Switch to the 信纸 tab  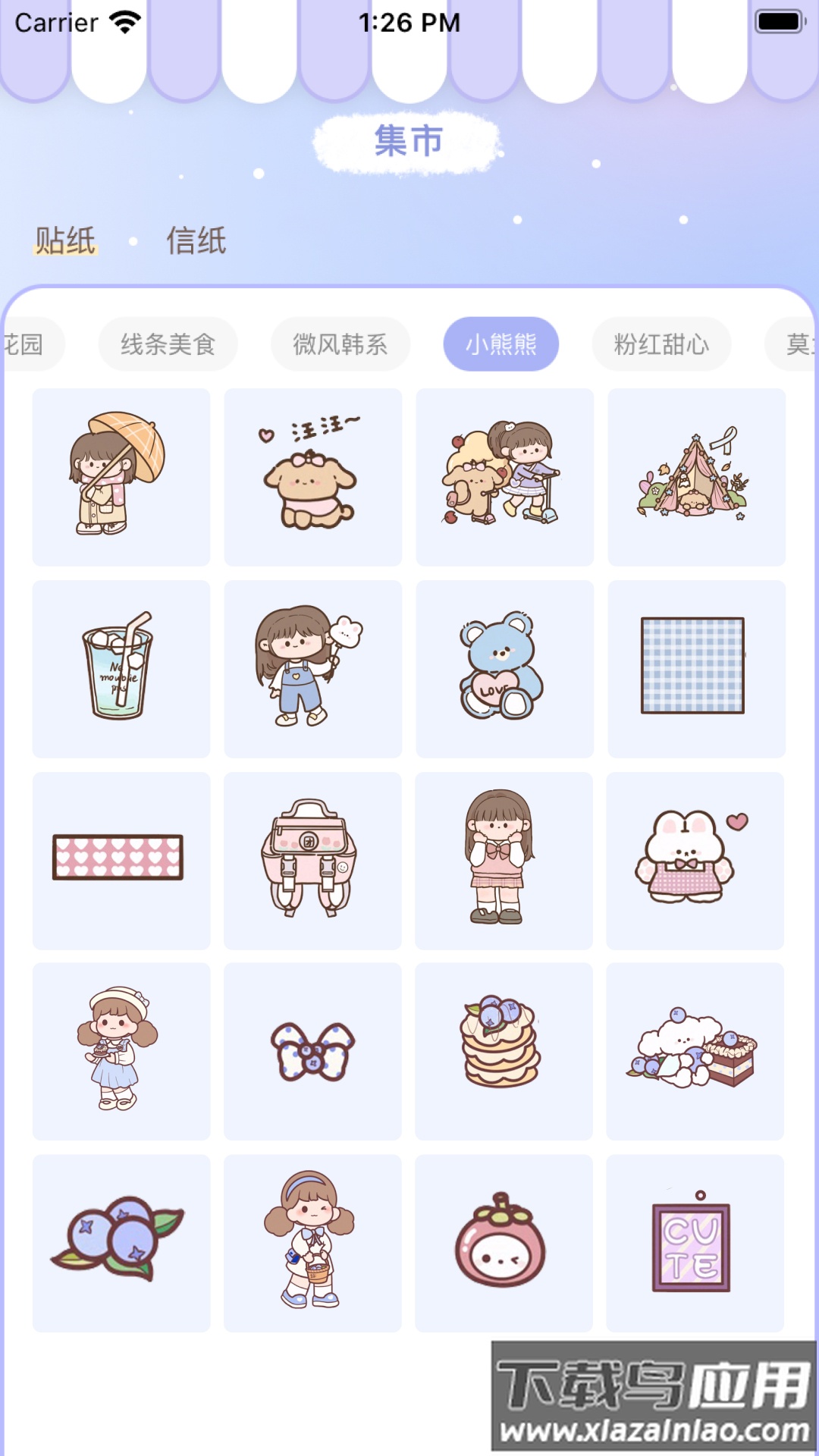pos(195,243)
